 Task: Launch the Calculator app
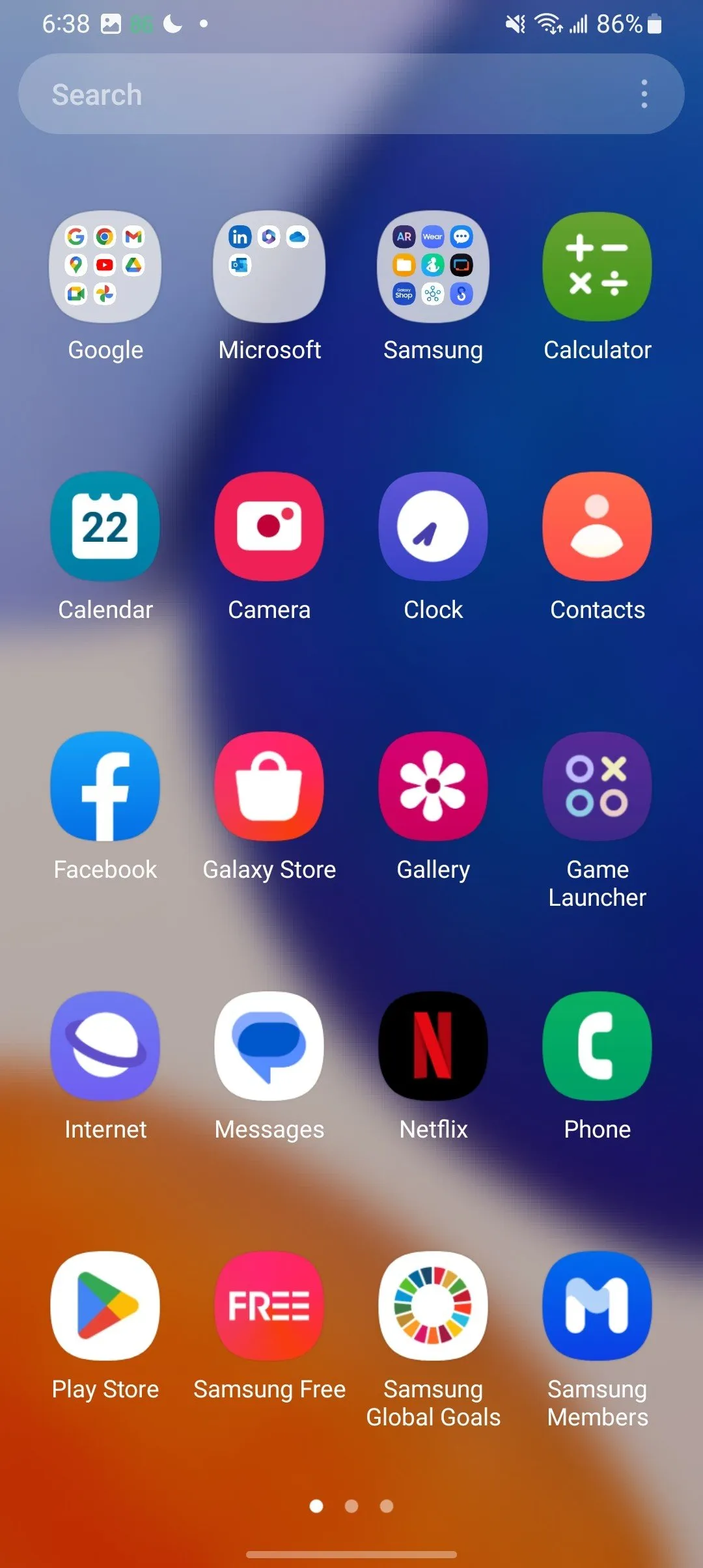click(x=598, y=266)
